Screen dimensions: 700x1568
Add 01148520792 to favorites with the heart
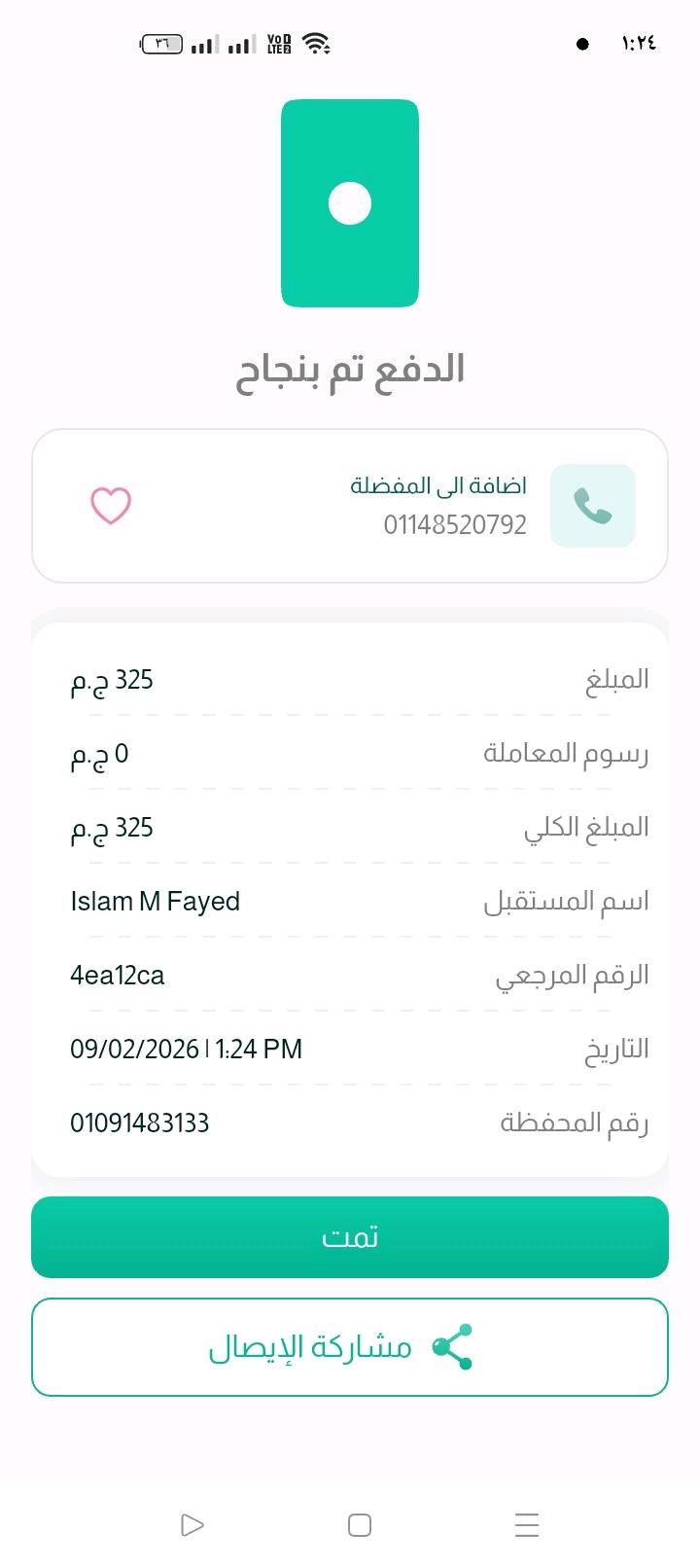111,506
